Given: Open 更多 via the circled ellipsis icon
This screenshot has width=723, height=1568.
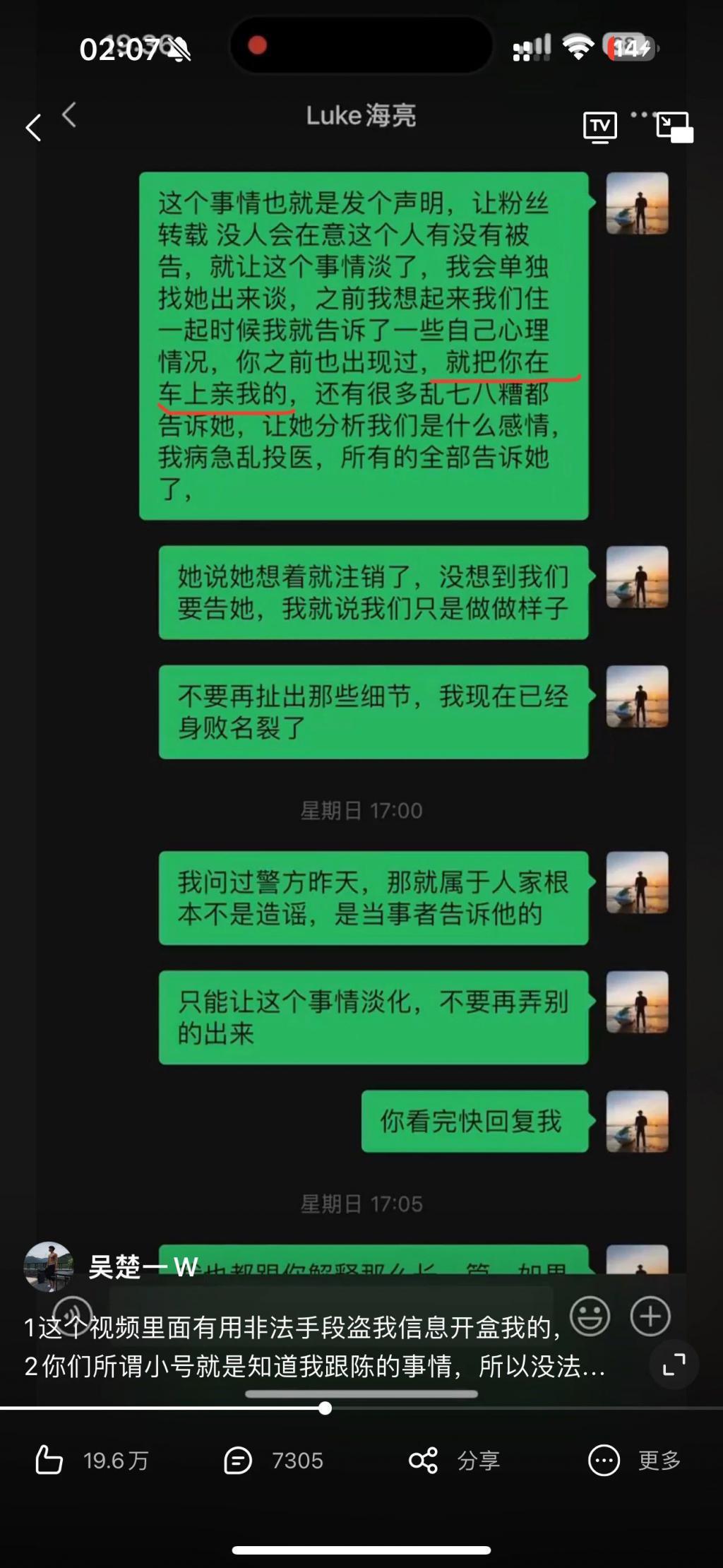Looking at the screenshot, I should [604, 1461].
